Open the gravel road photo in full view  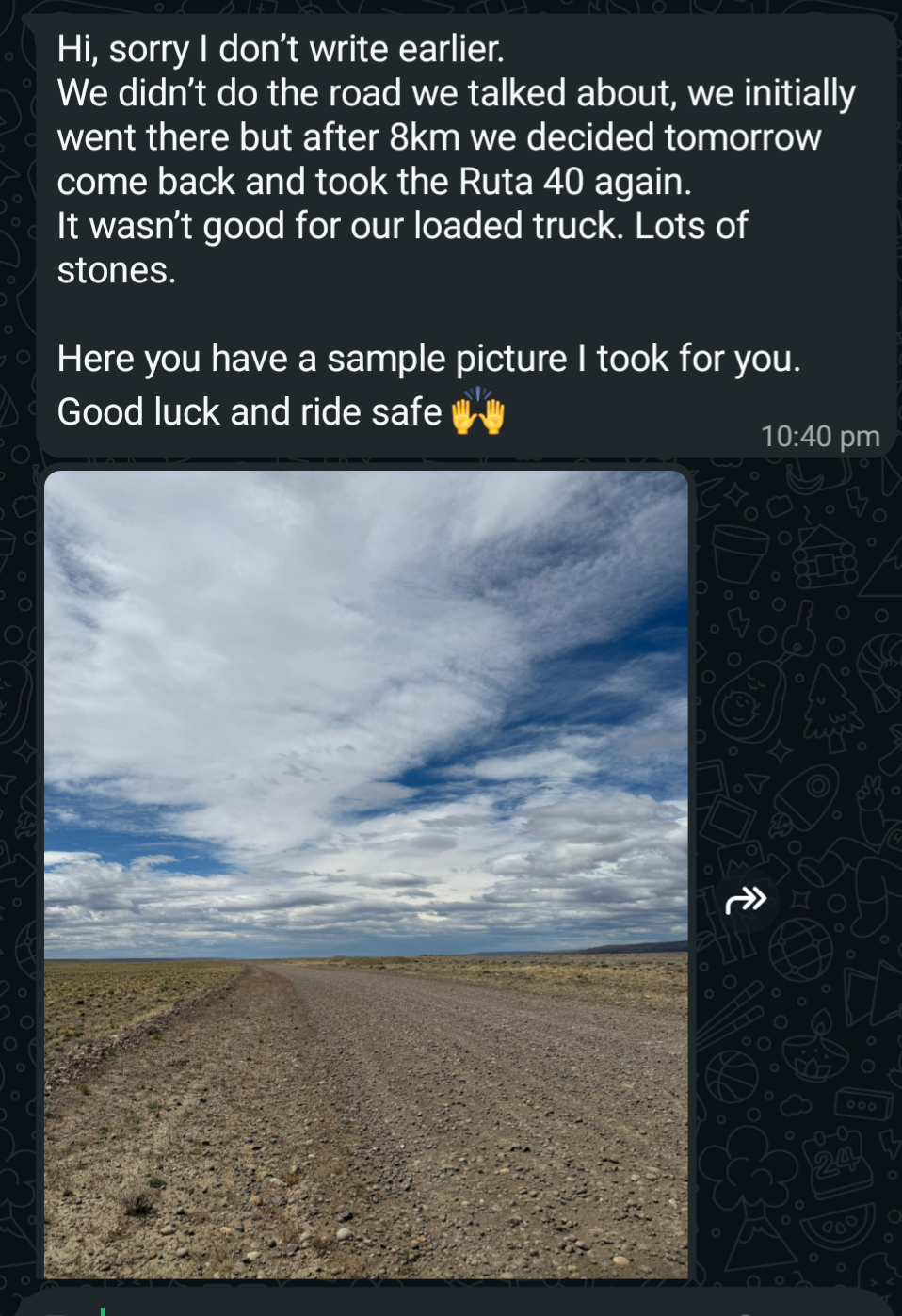click(365, 874)
